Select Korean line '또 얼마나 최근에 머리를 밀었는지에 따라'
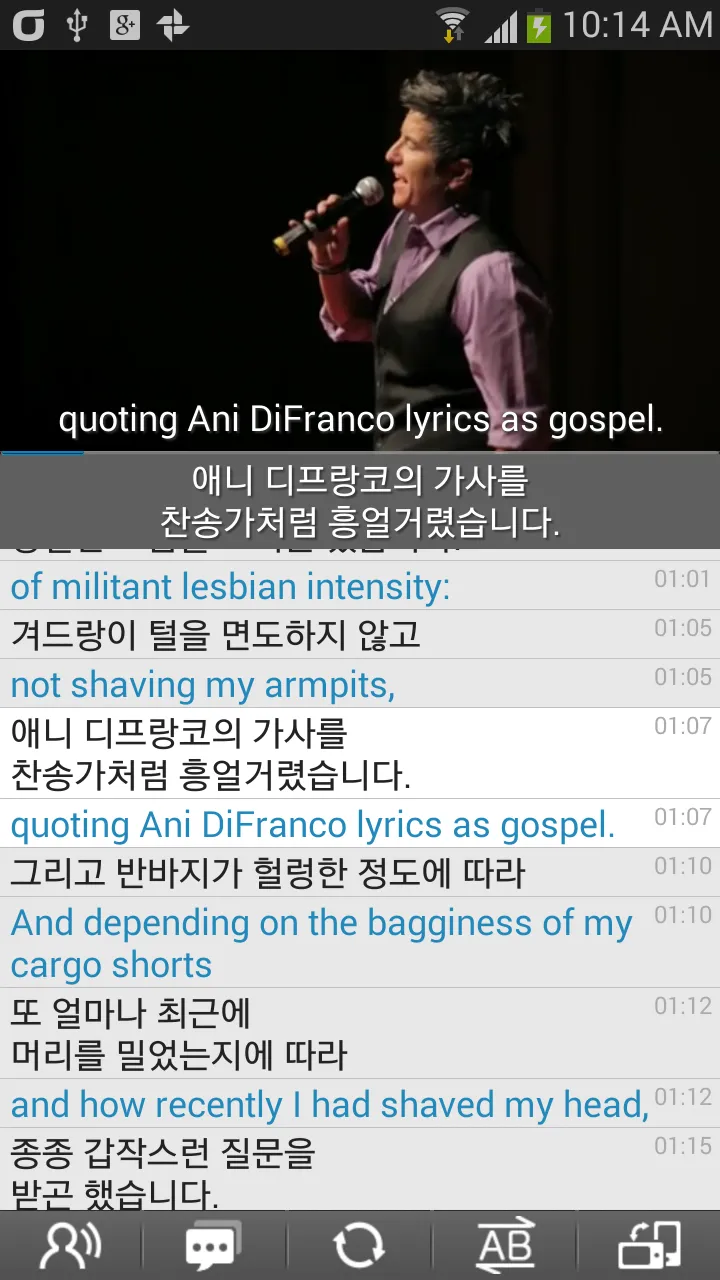Screen dimensions: 720x1280 (x=360, y=1034)
